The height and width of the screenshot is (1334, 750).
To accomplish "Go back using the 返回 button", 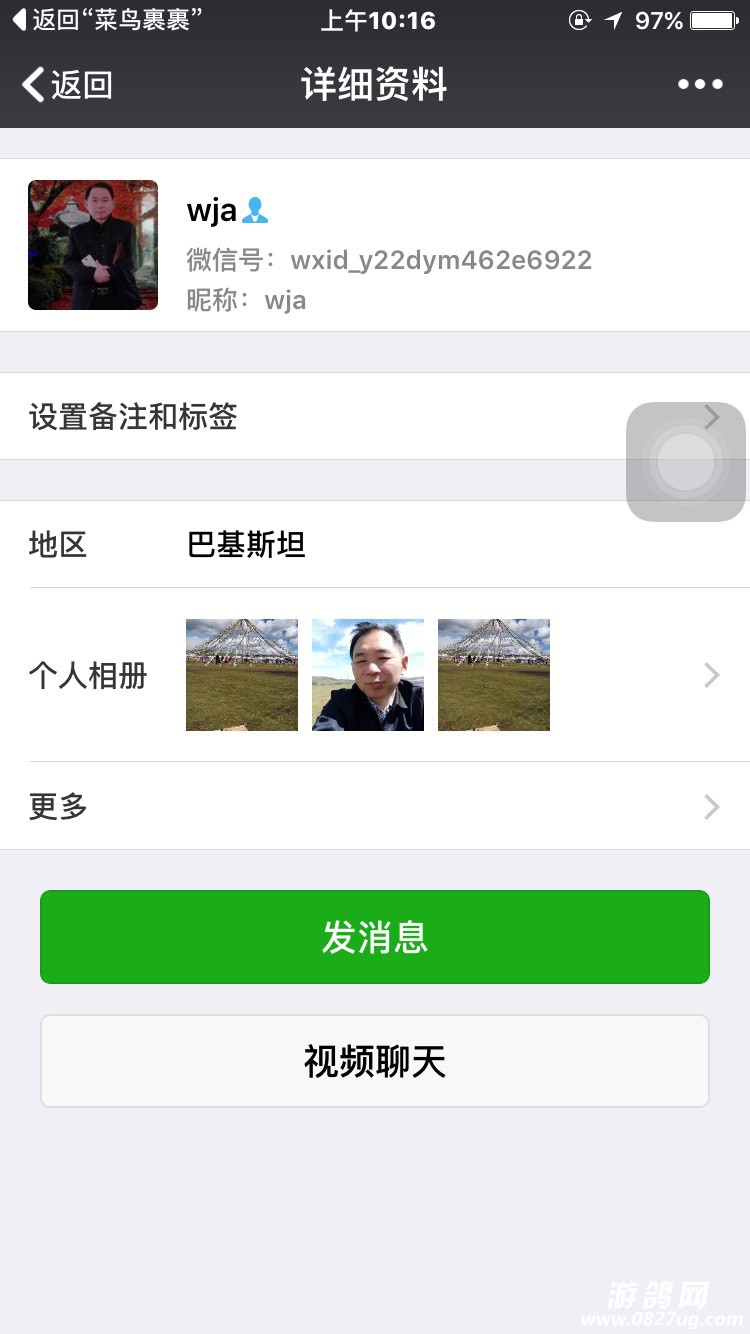I will 68,85.
